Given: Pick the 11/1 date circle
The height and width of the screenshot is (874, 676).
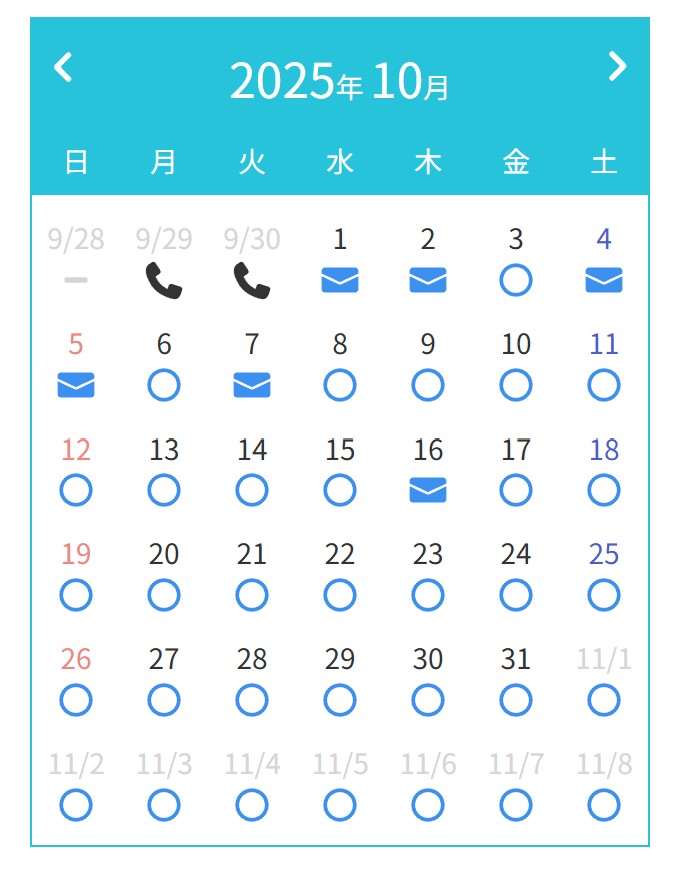Looking at the screenshot, I should (604, 700).
